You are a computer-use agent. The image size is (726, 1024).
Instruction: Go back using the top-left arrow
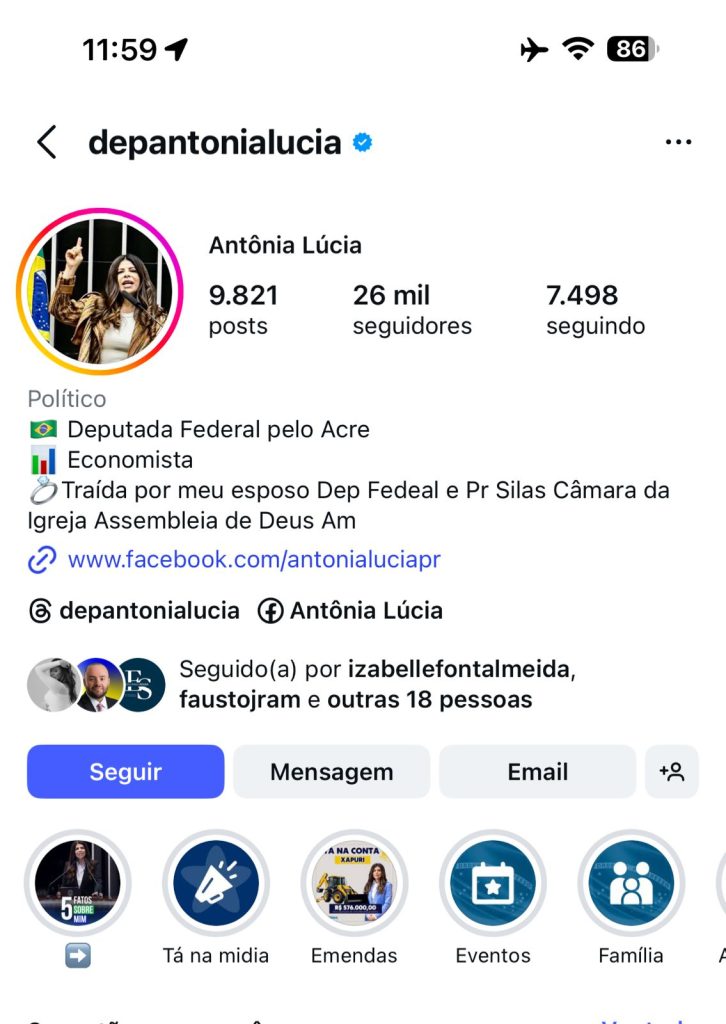[47, 142]
